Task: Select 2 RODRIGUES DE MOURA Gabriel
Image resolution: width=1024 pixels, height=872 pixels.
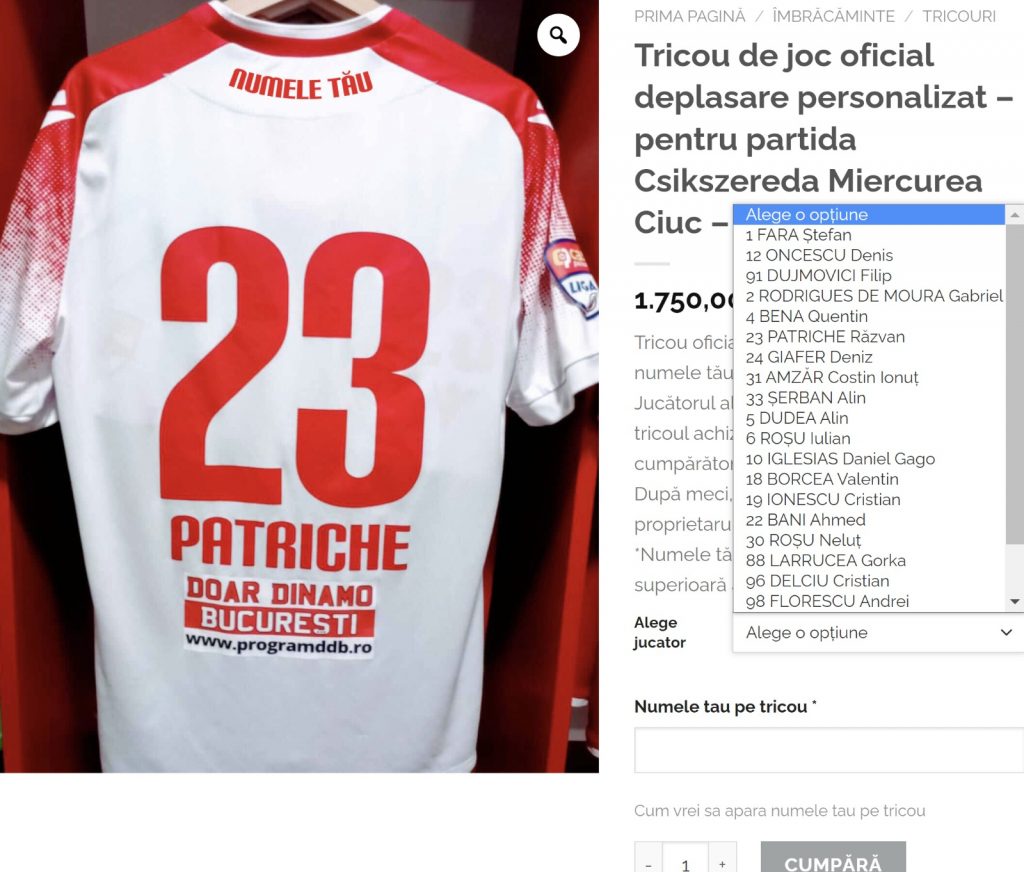Action: [x=869, y=296]
